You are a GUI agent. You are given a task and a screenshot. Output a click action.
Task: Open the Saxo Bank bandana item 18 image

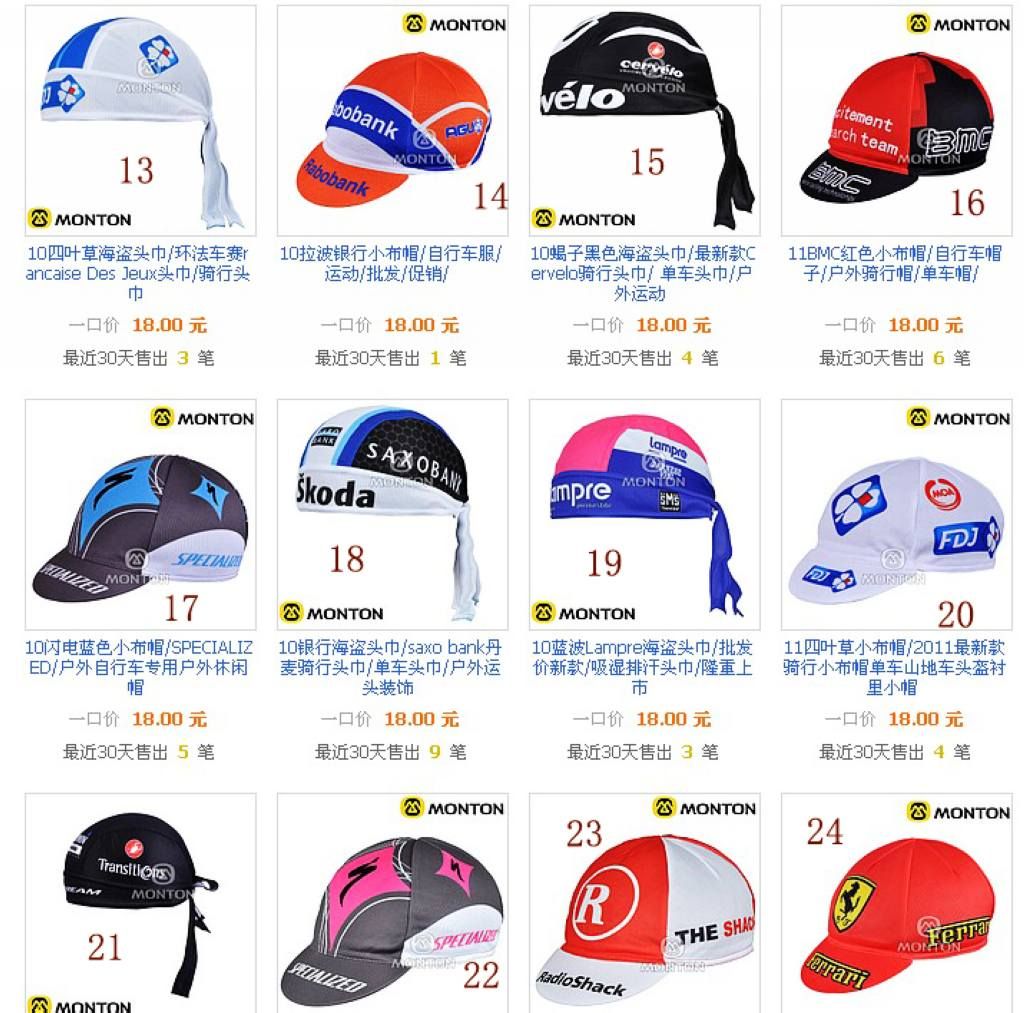392,514
